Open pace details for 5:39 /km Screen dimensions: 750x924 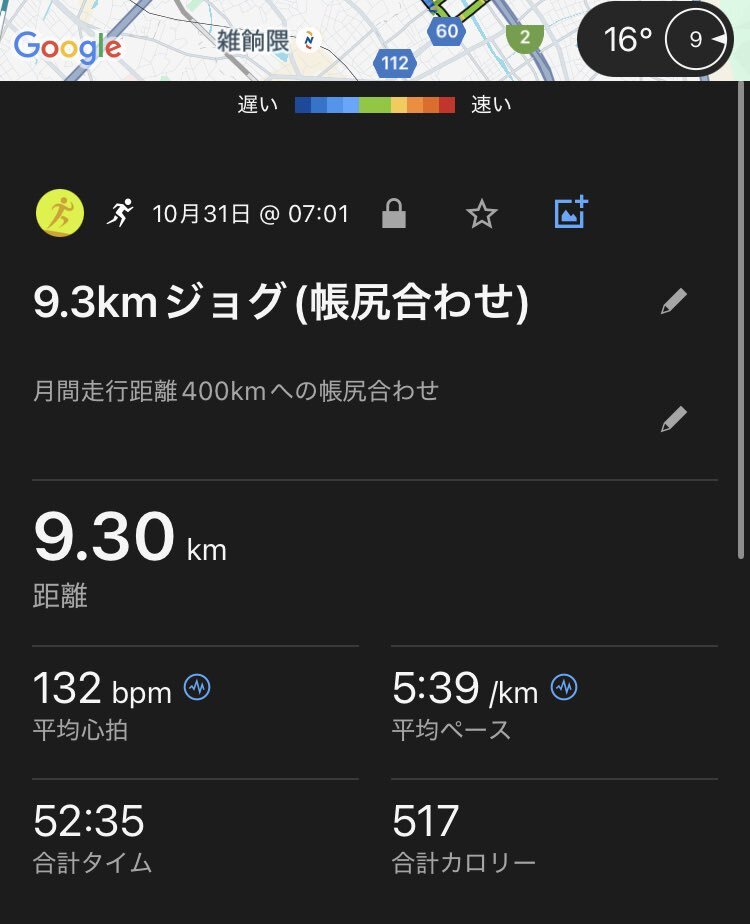point(565,688)
